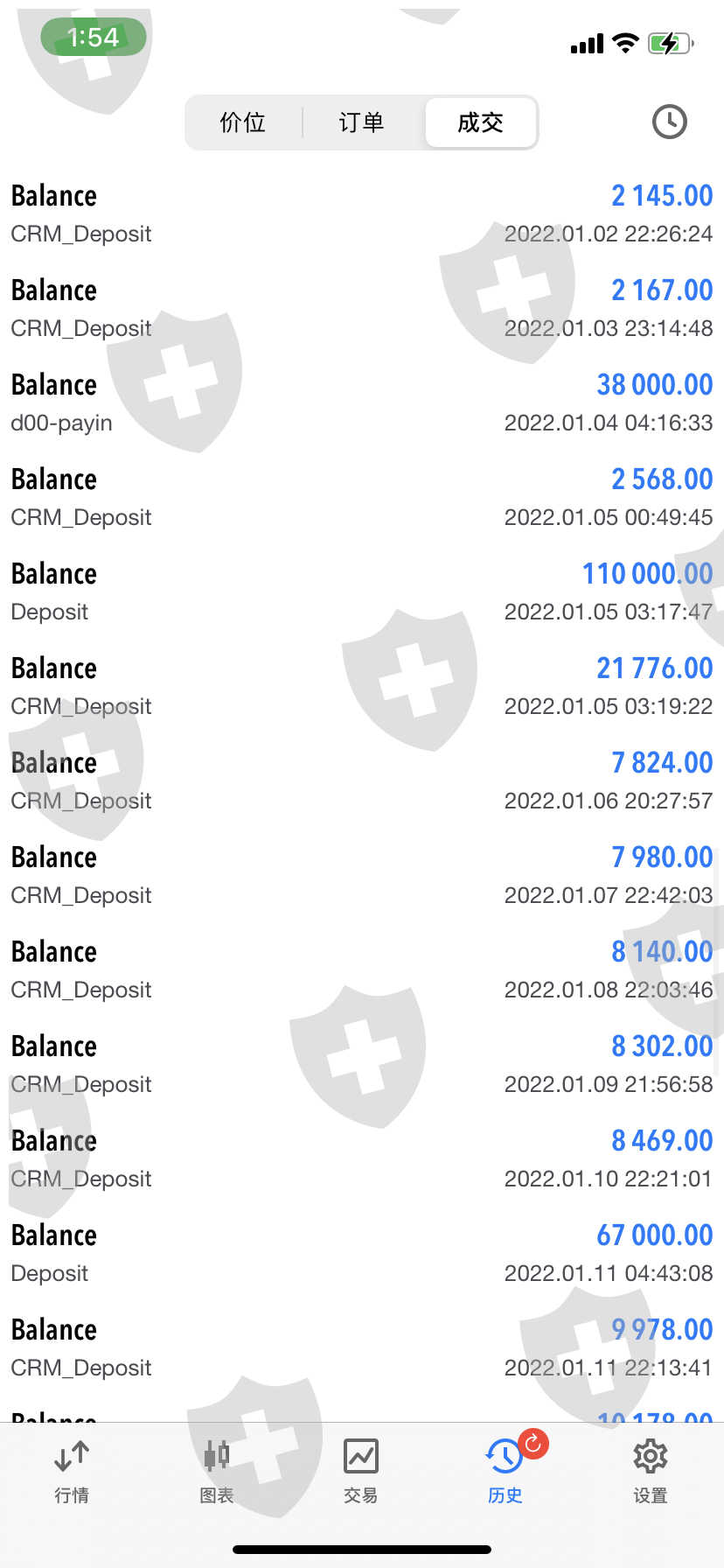Open the 历史 tab

coord(506,1472)
